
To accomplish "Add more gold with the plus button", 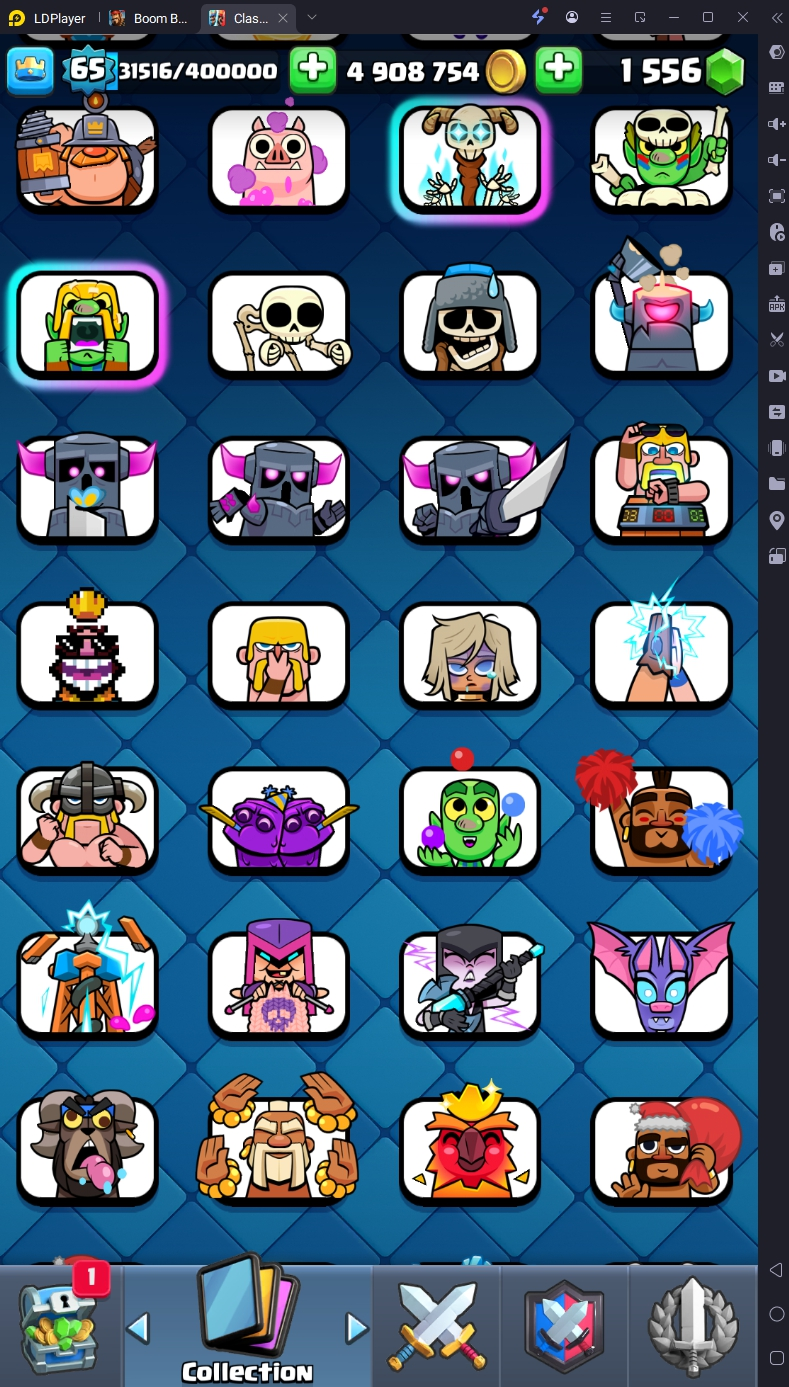I will [x=312, y=70].
